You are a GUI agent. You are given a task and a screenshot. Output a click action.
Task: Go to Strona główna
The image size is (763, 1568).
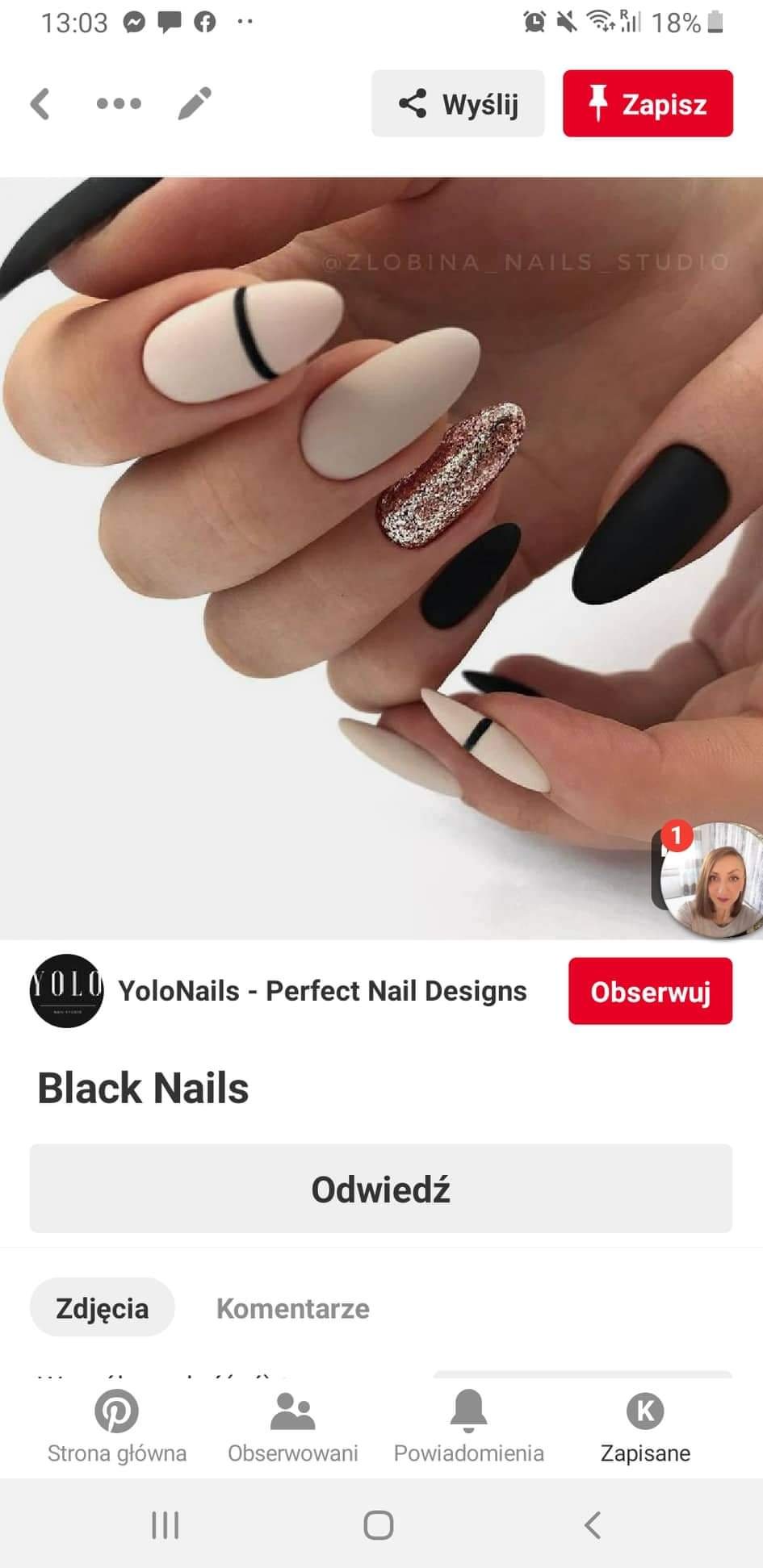click(117, 1428)
